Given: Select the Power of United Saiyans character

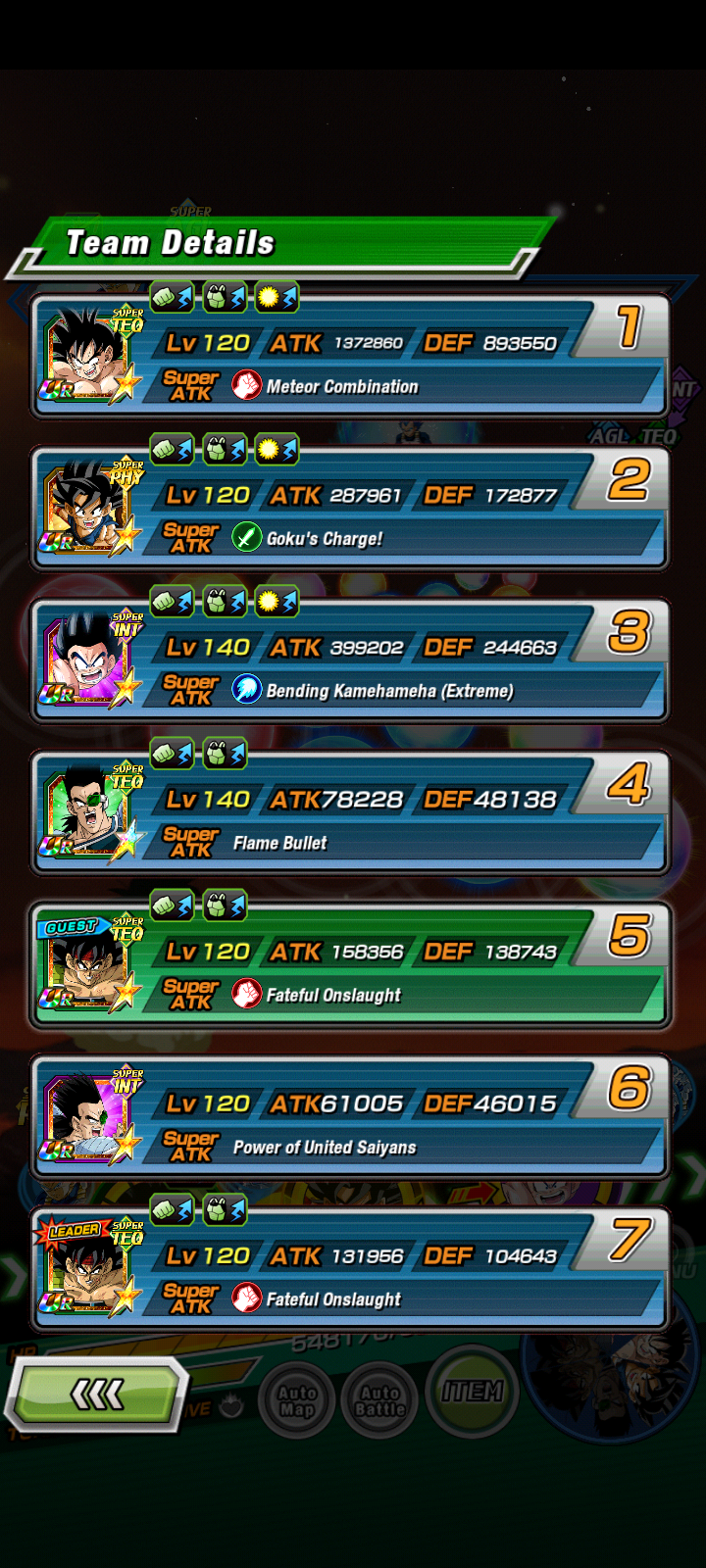Looking at the screenshot, I should coord(349,1118).
